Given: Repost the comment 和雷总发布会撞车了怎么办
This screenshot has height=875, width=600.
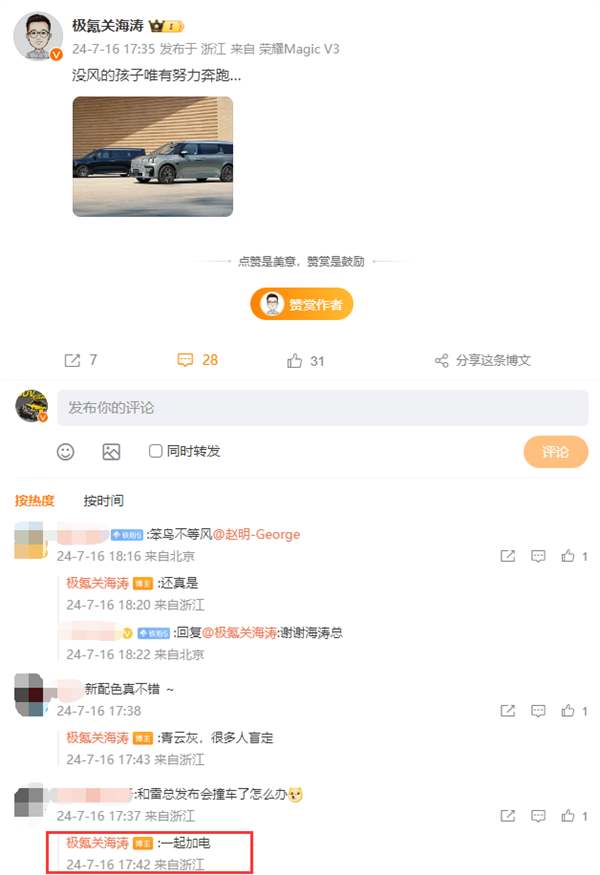Looking at the screenshot, I should 508,815.
